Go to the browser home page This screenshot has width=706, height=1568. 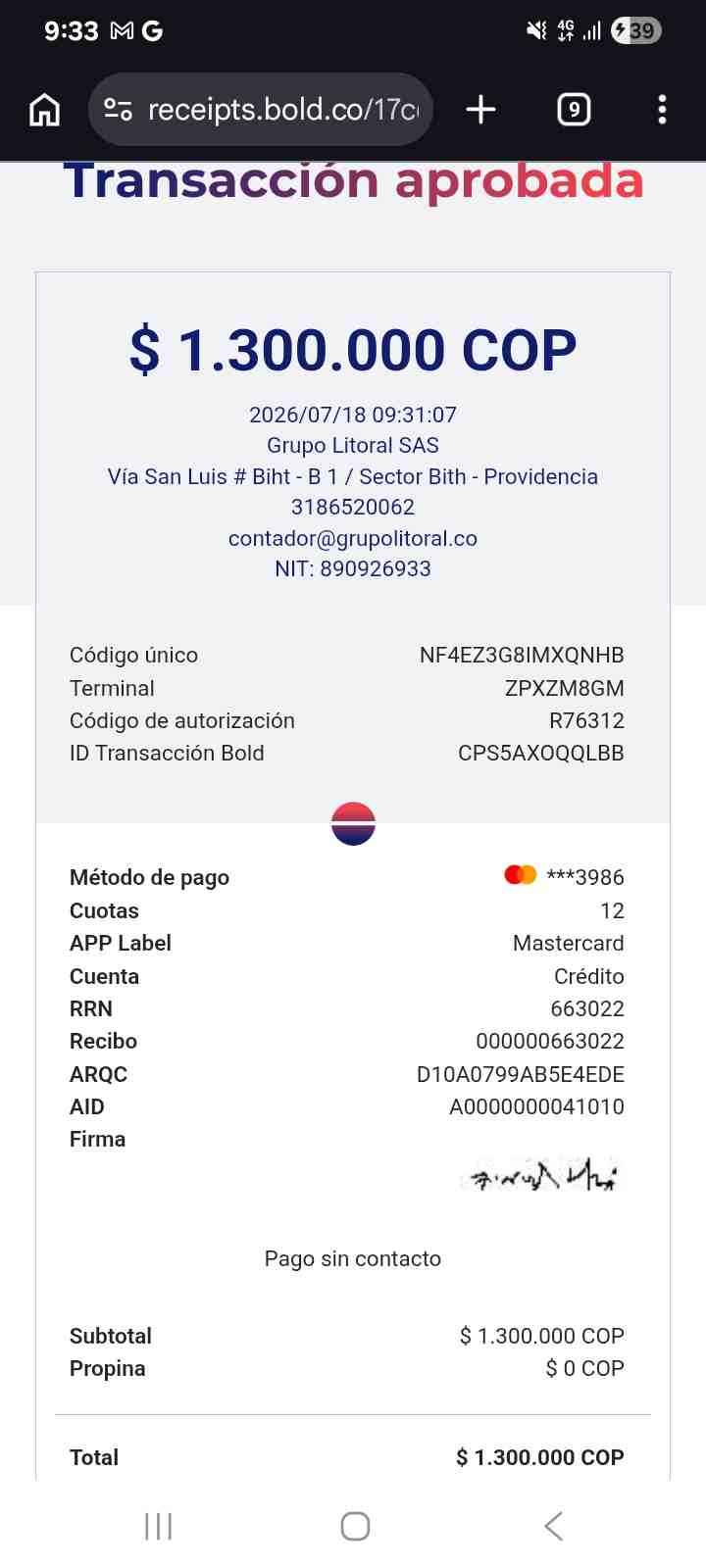44,110
